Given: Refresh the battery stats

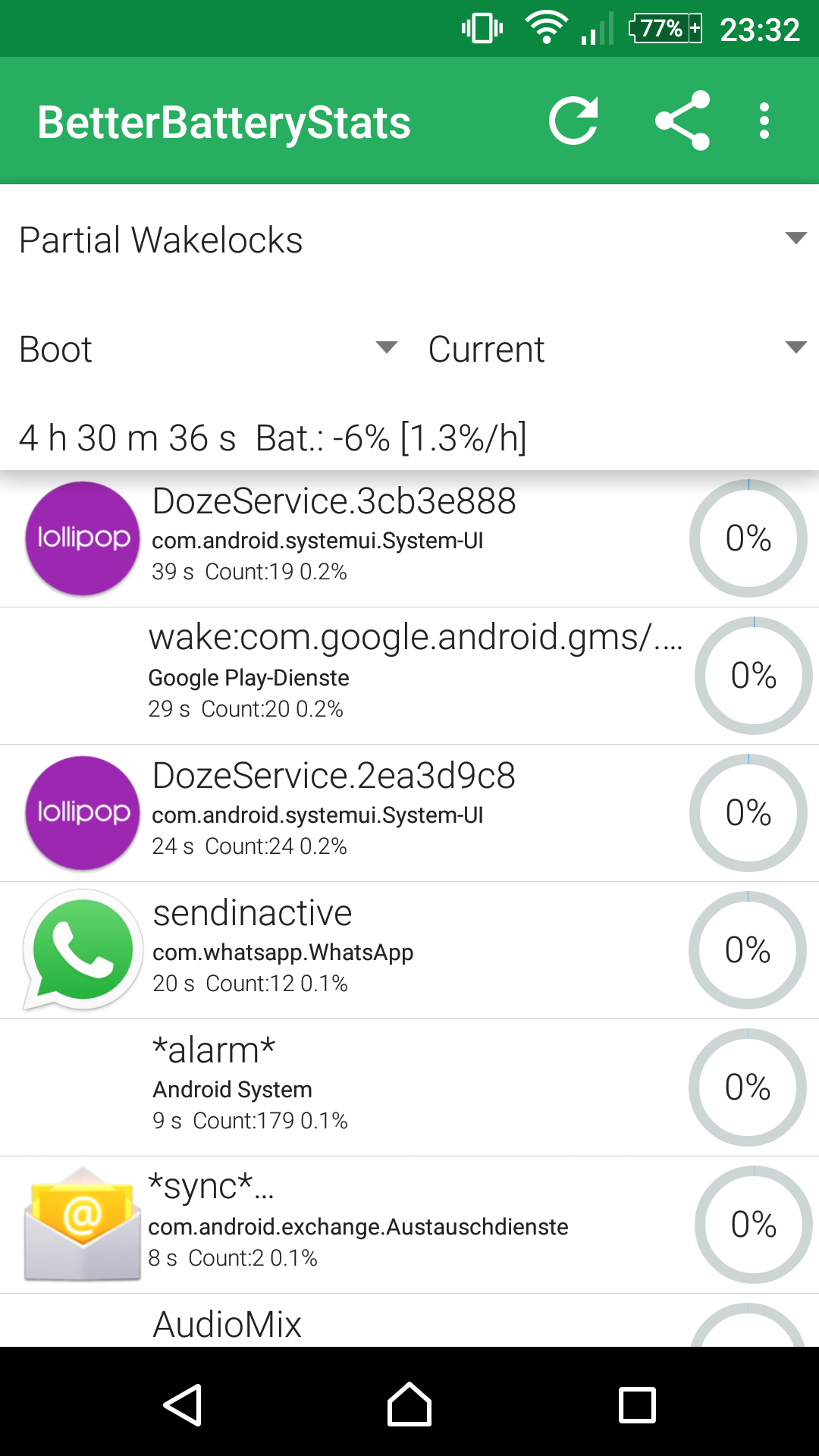Looking at the screenshot, I should [x=573, y=121].
